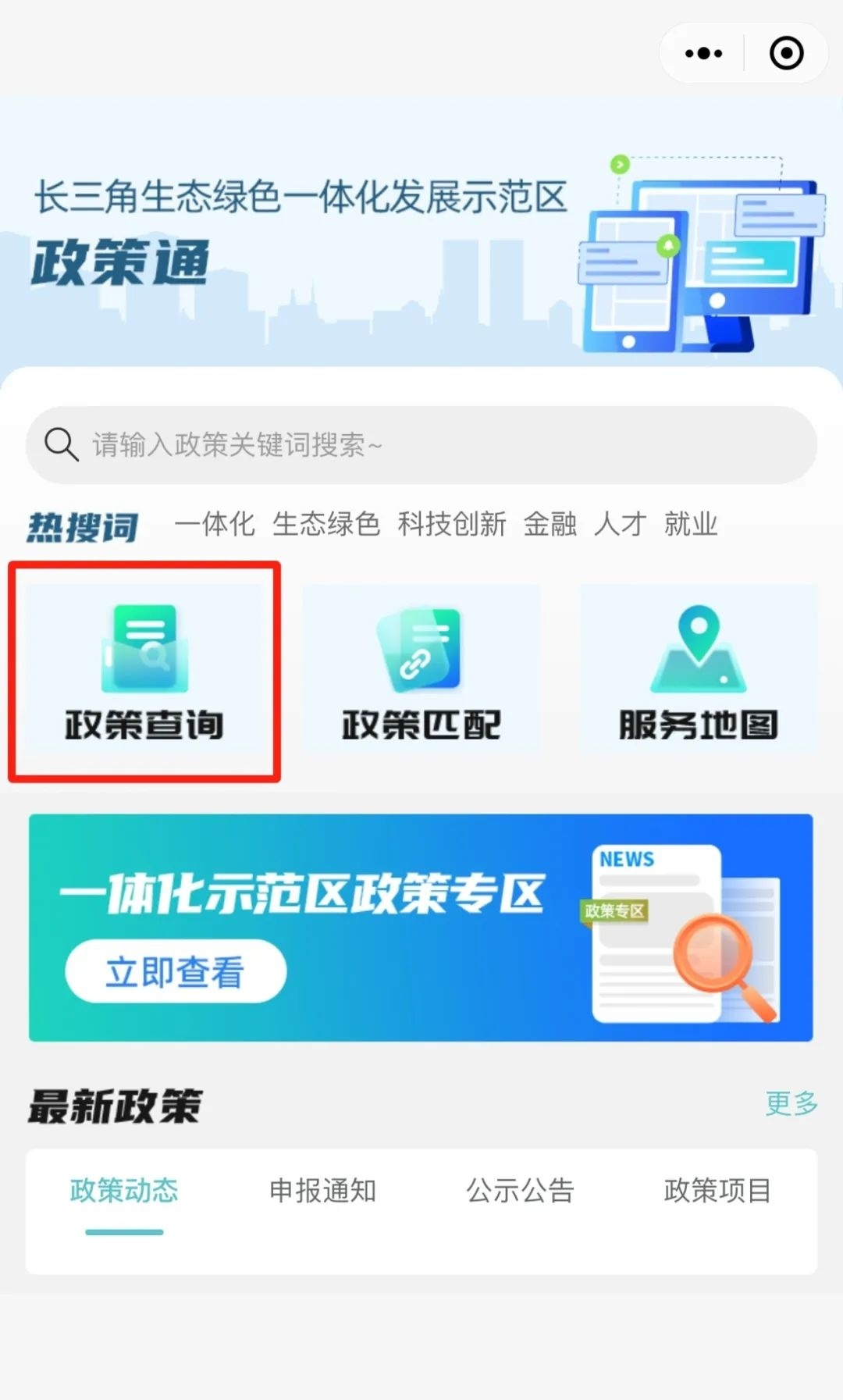Select the hot search word 人才
843x1400 pixels.
[620, 524]
